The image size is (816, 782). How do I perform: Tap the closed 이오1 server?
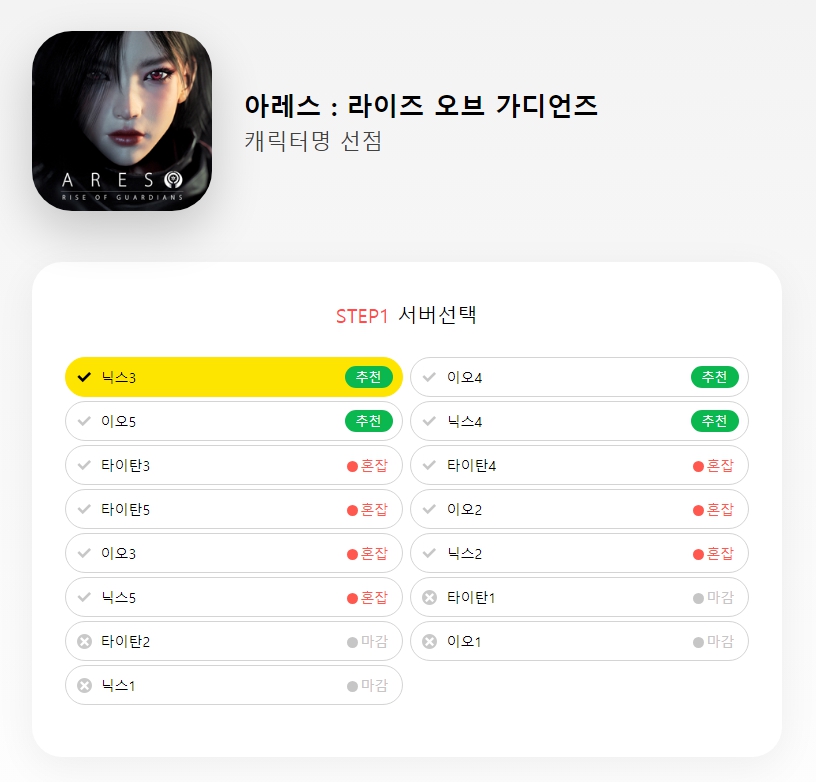click(x=579, y=641)
